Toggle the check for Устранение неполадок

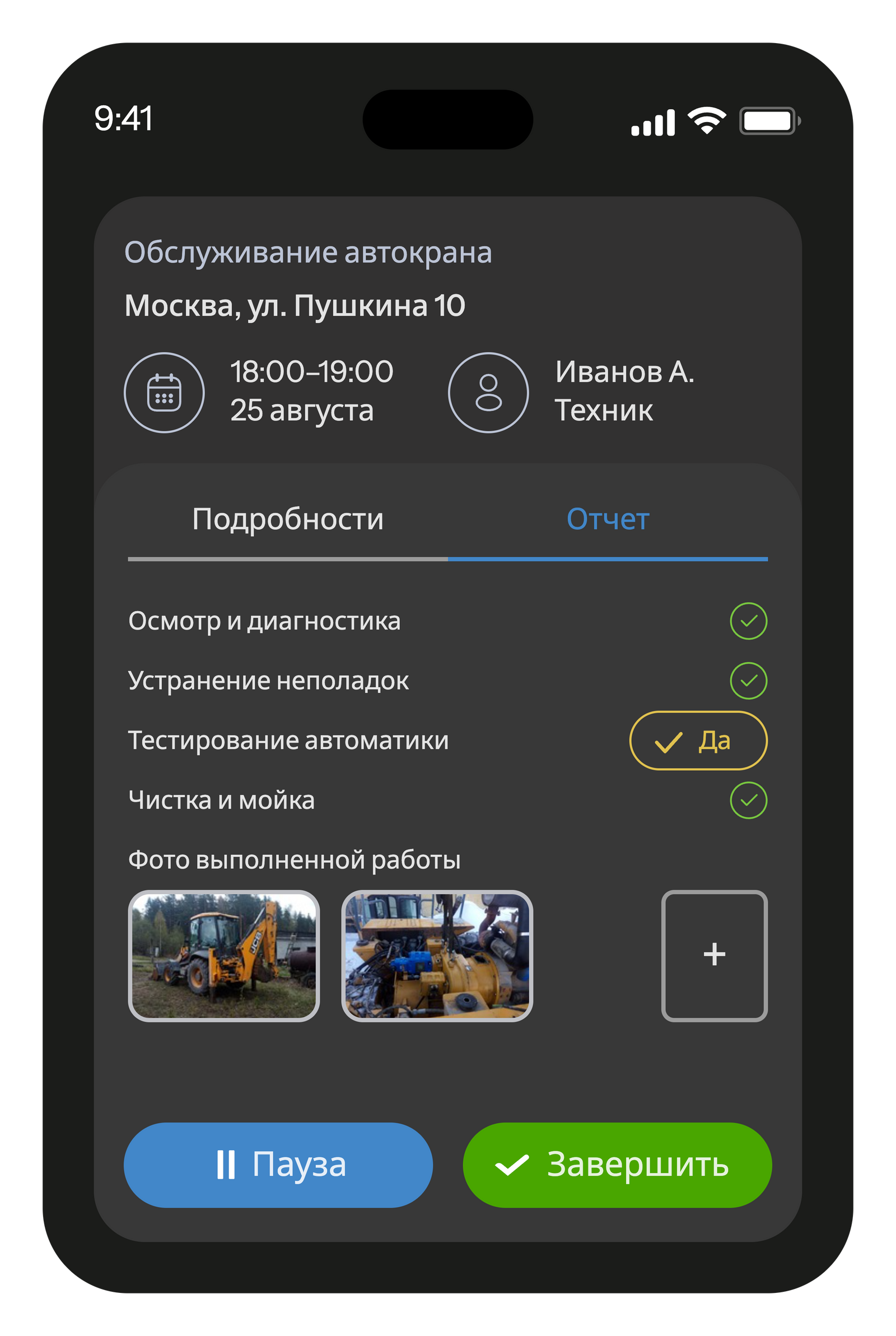(x=748, y=681)
